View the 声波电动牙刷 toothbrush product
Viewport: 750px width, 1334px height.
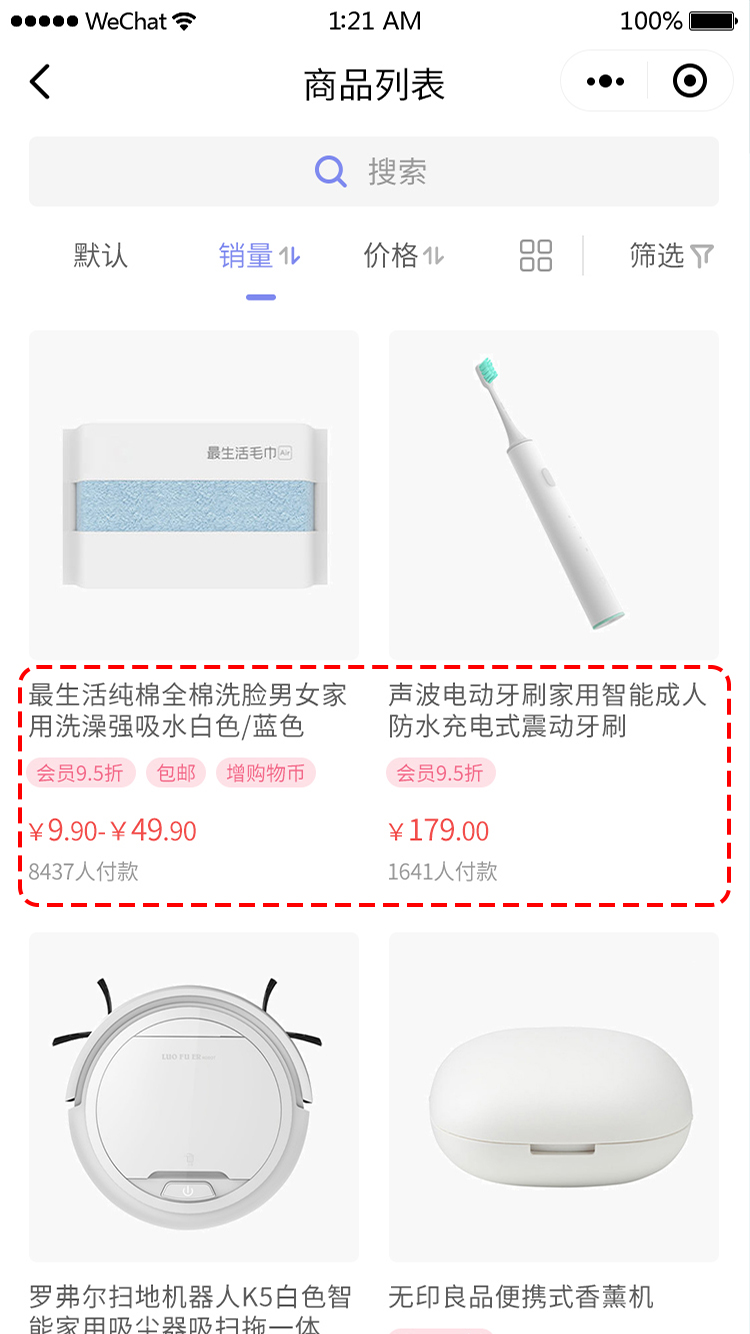[x=554, y=495]
